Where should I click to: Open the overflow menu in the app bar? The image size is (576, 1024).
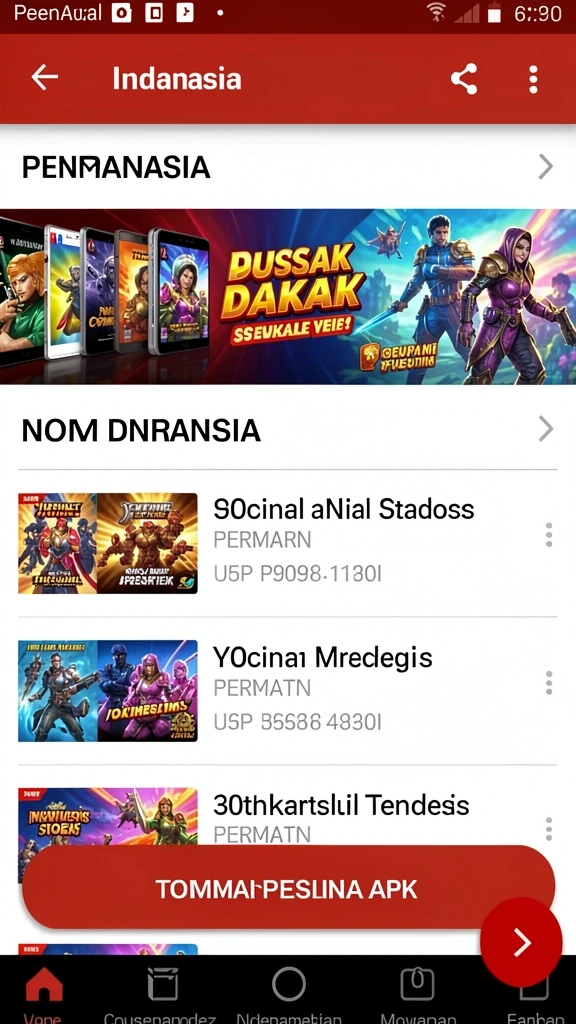coord(534,79)
